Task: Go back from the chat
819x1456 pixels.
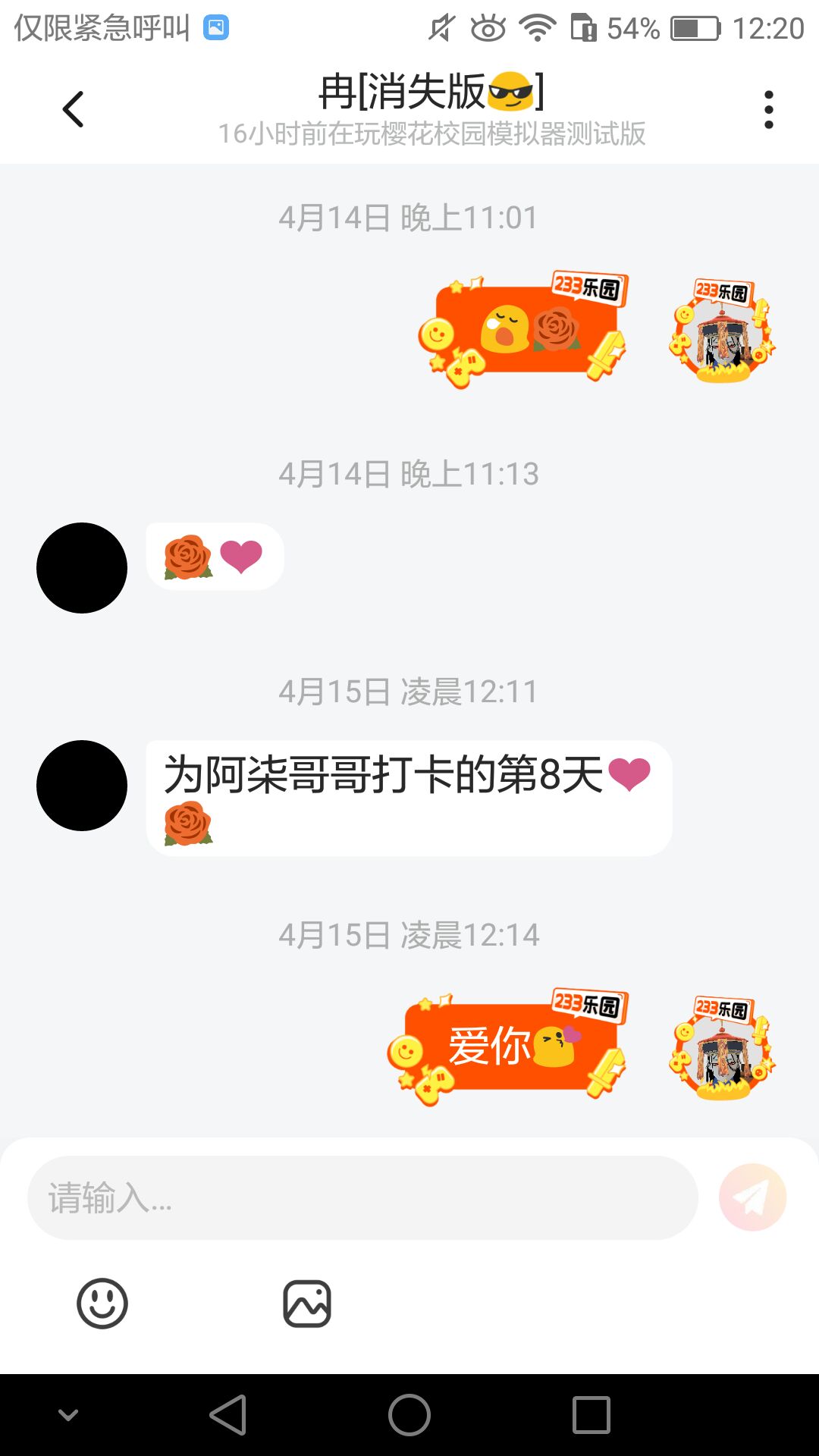Action: click(73, 110)
